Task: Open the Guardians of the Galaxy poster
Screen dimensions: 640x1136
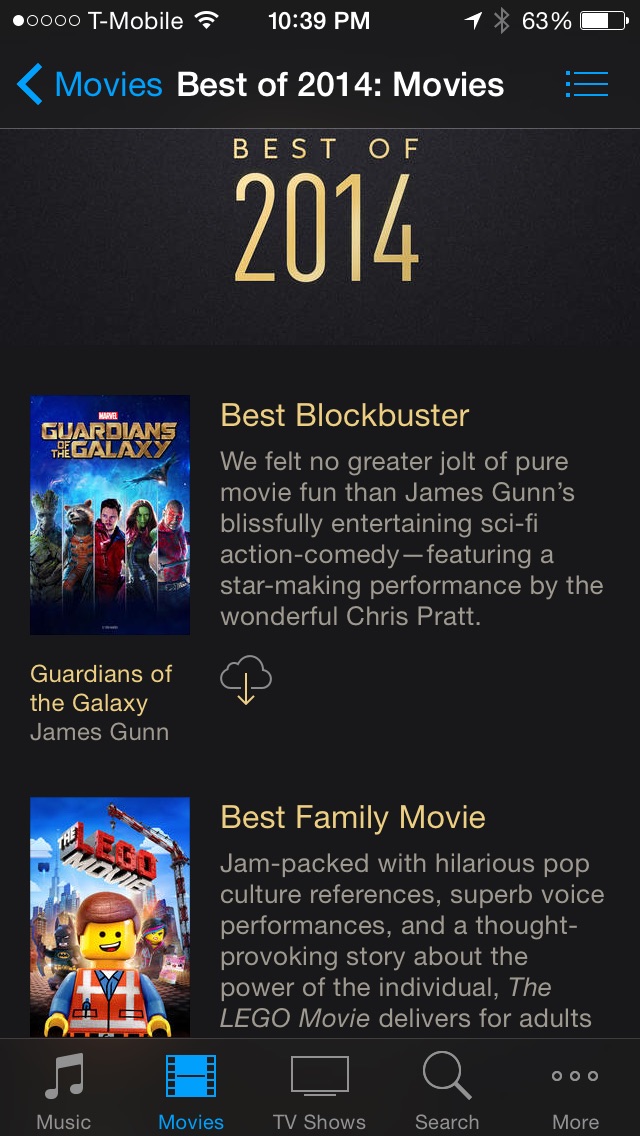Action: click(x=110, y=515)
